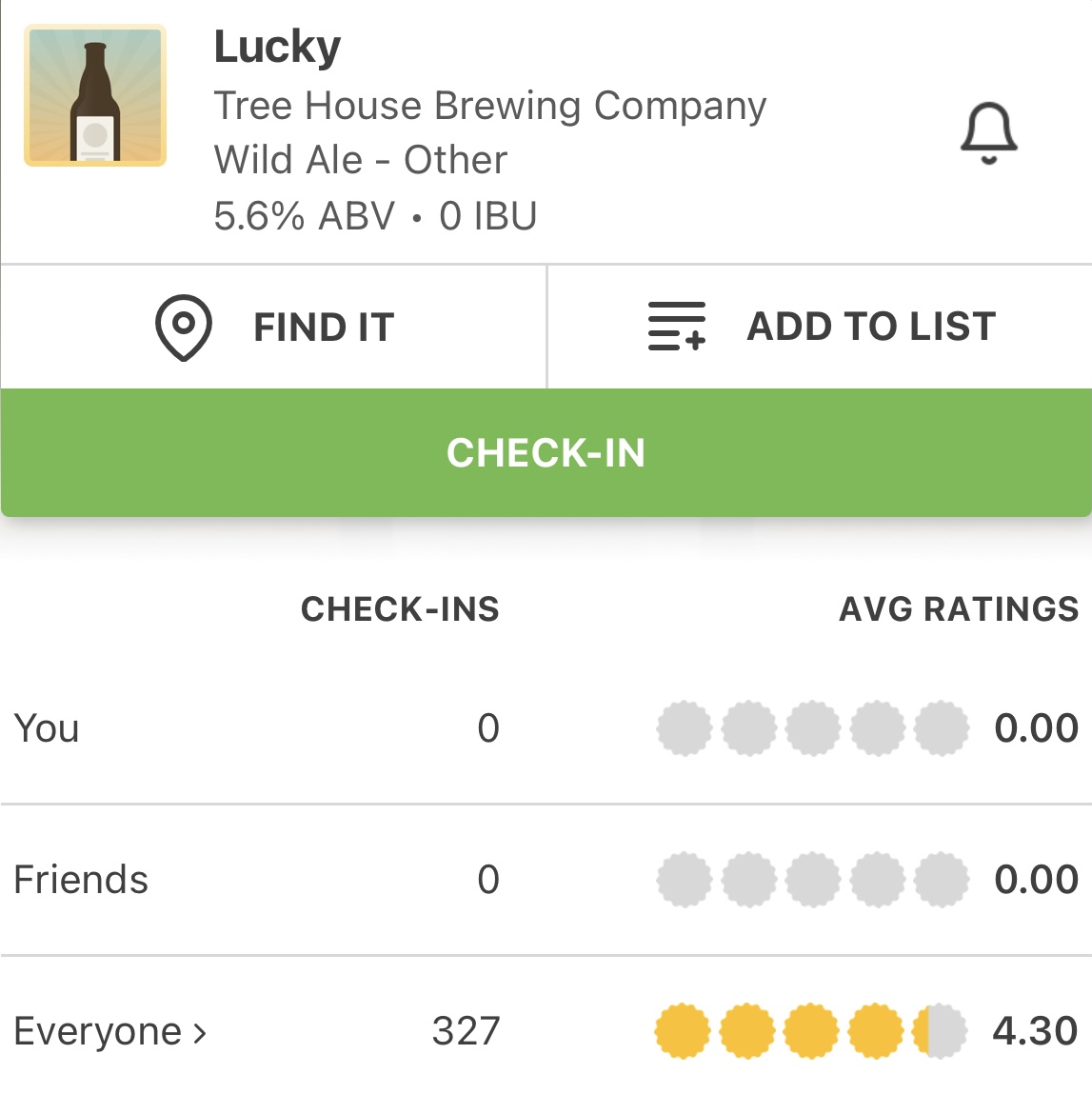1092x1094 pixels.
Task: View the Lucky beer label image
Action: coord(95,95)
